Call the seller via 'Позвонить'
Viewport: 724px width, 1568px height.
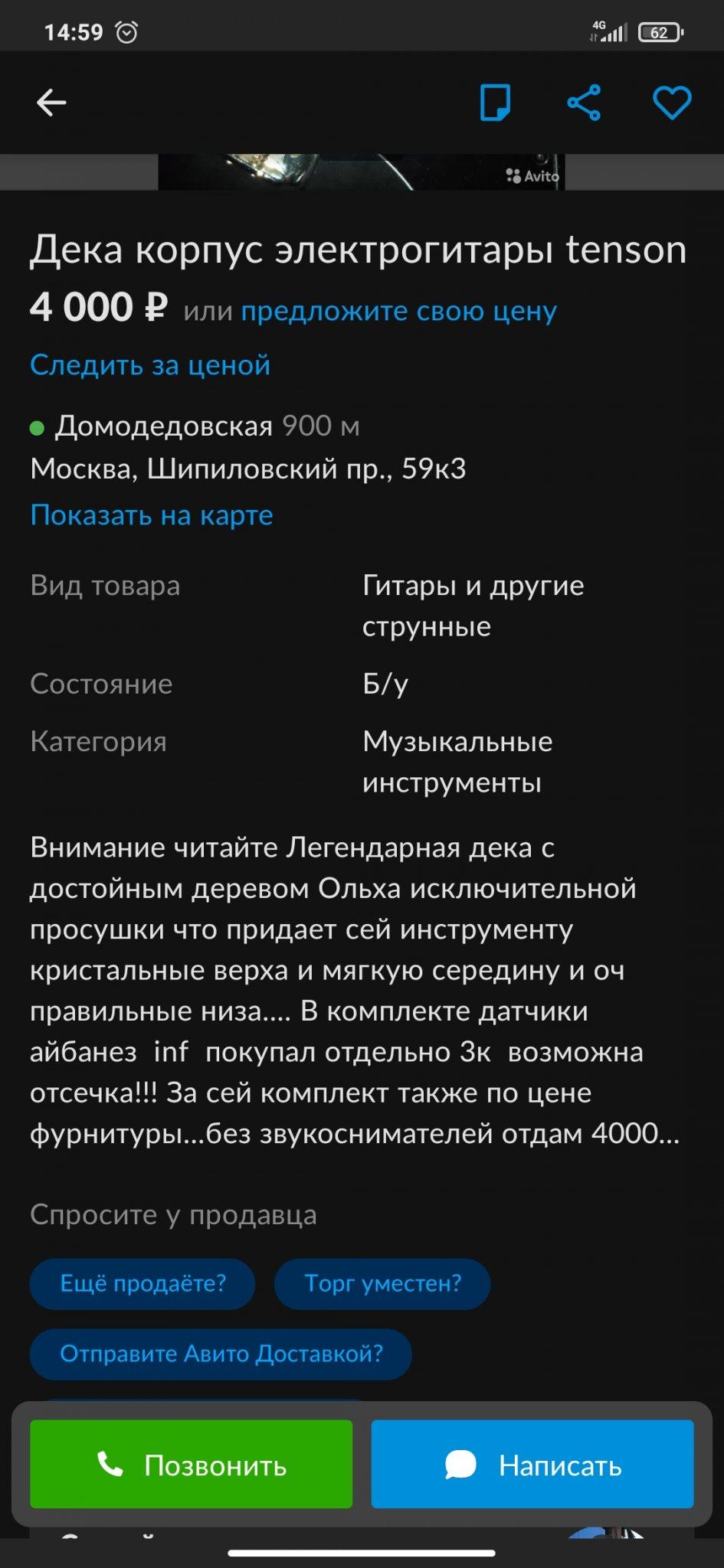point(192,1465)
